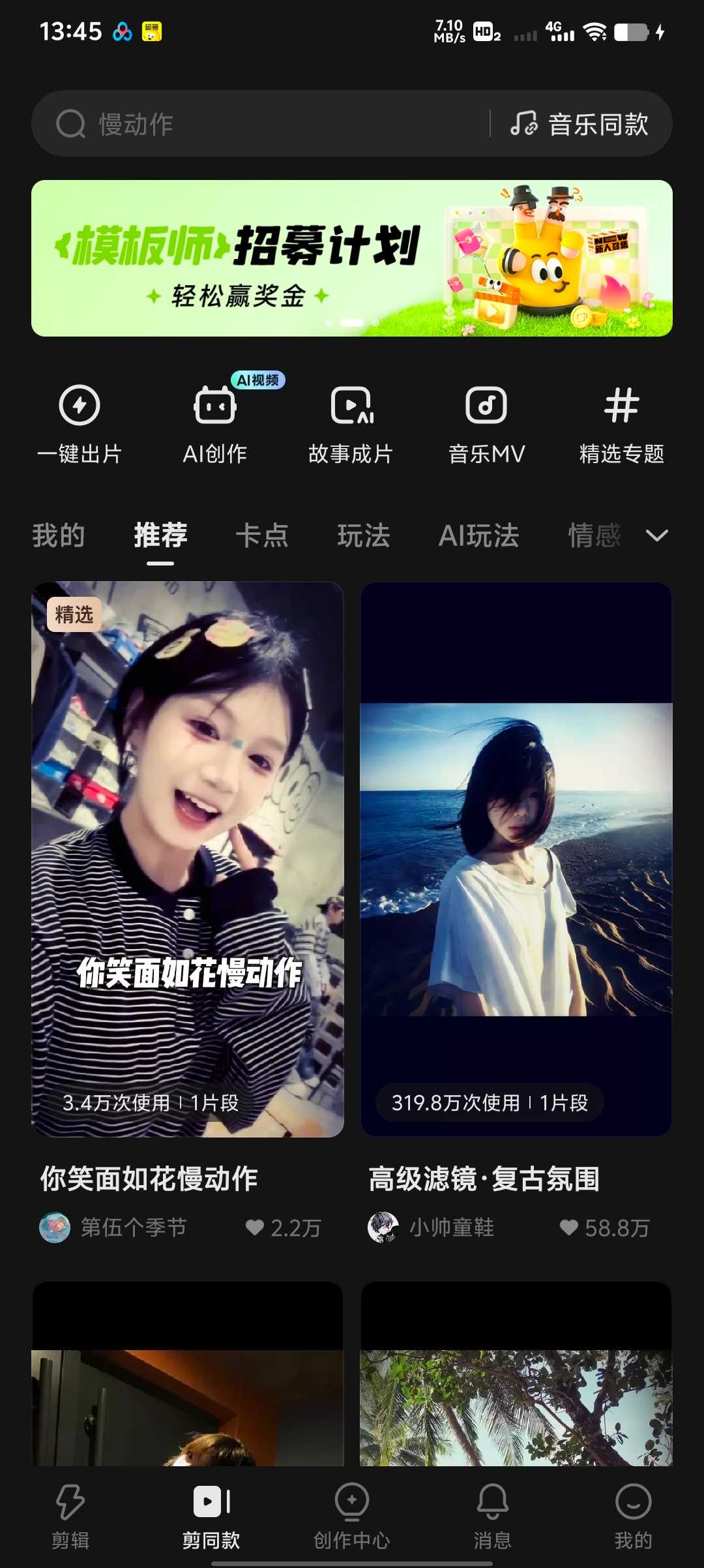Open the 模板师招募计划 banner

[x=352, y=258]
